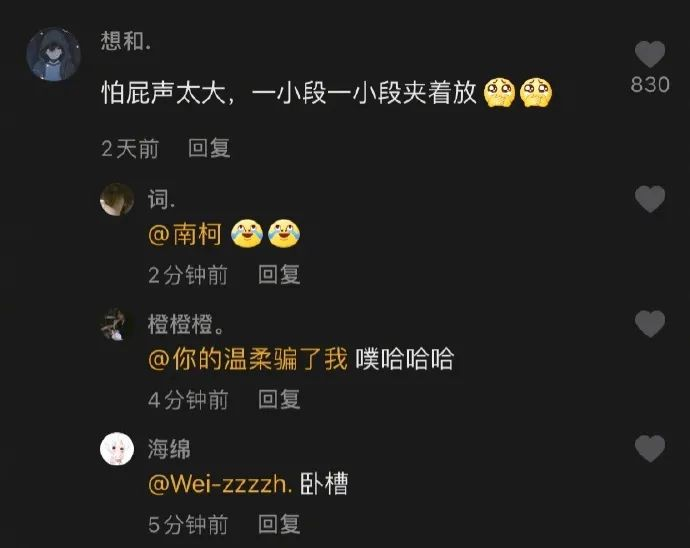Like 词.'s reply
Viewport: 690px width, 548px height.
pos(650,199)
